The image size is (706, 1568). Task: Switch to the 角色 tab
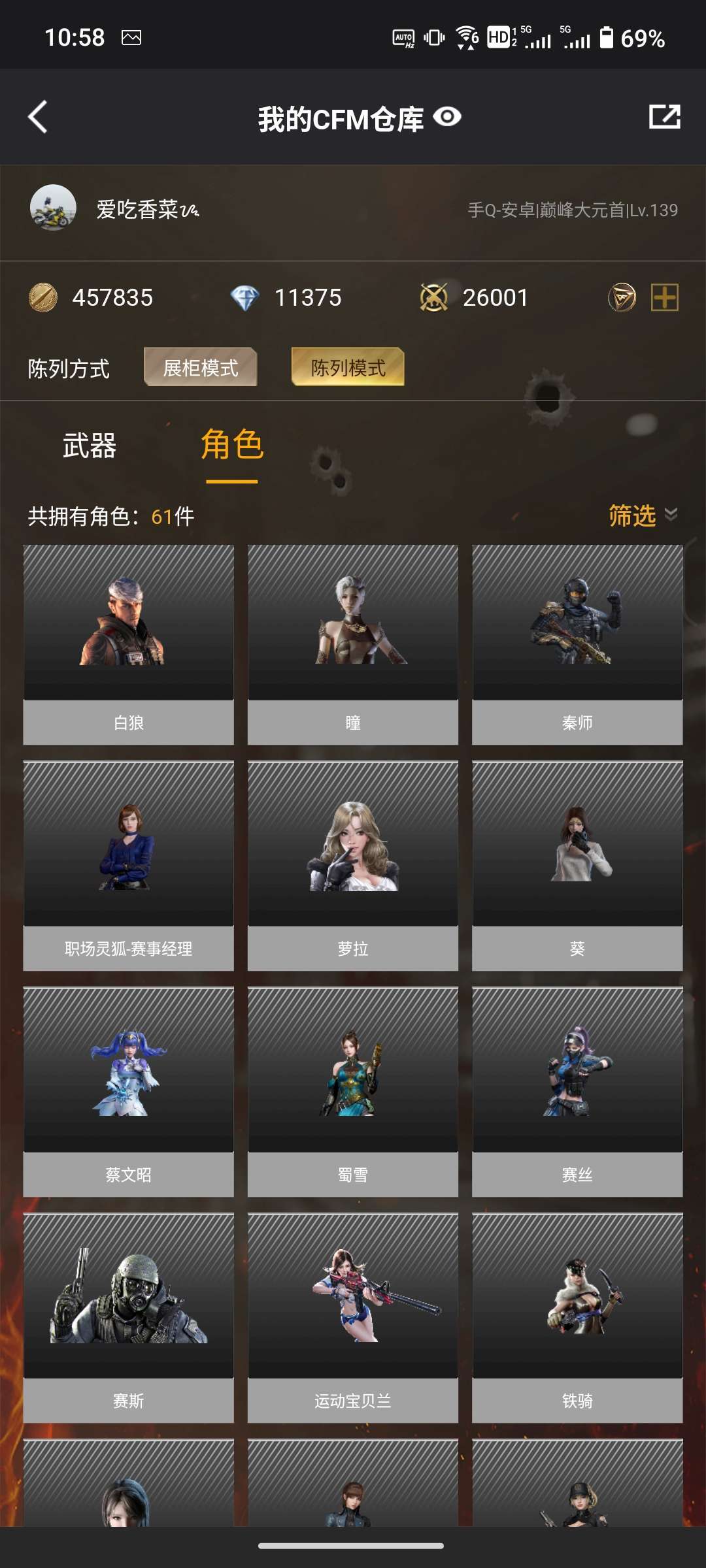[232, 446]
